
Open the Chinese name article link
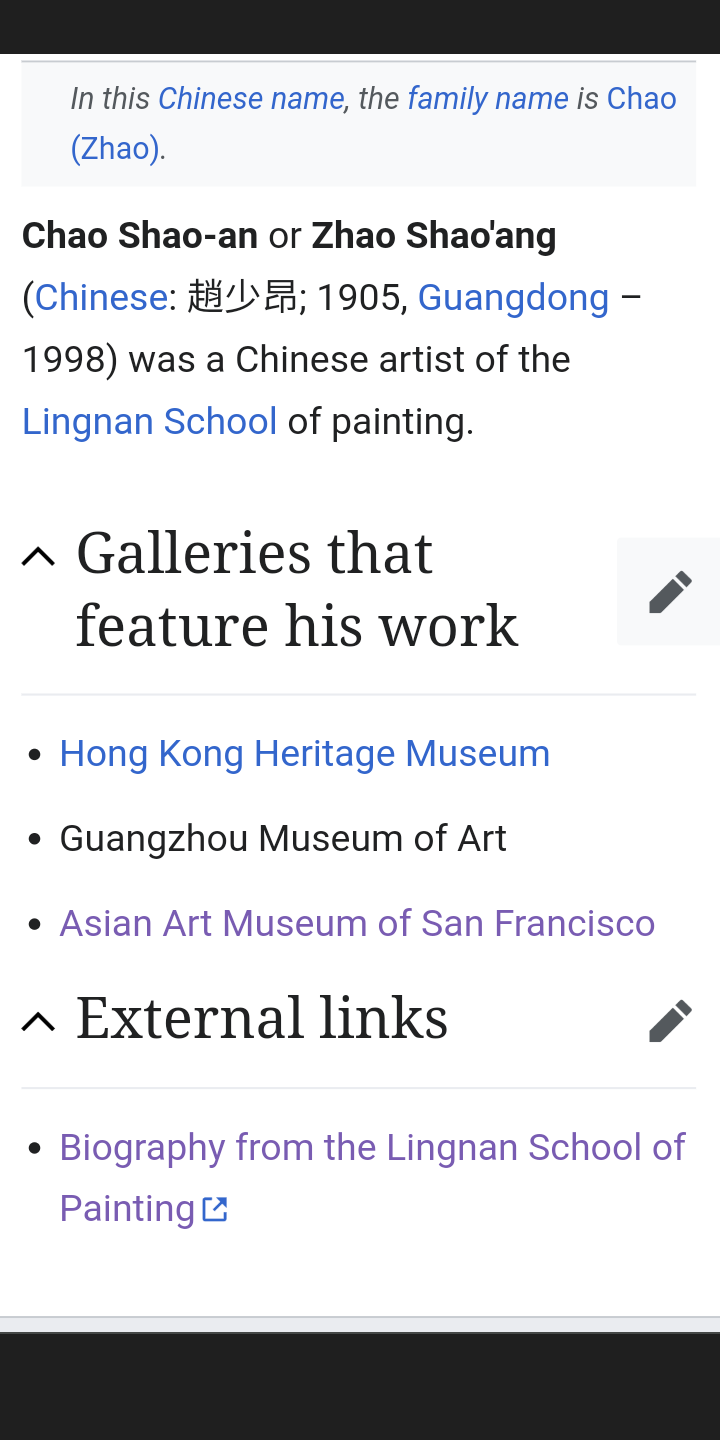[250, 98]
